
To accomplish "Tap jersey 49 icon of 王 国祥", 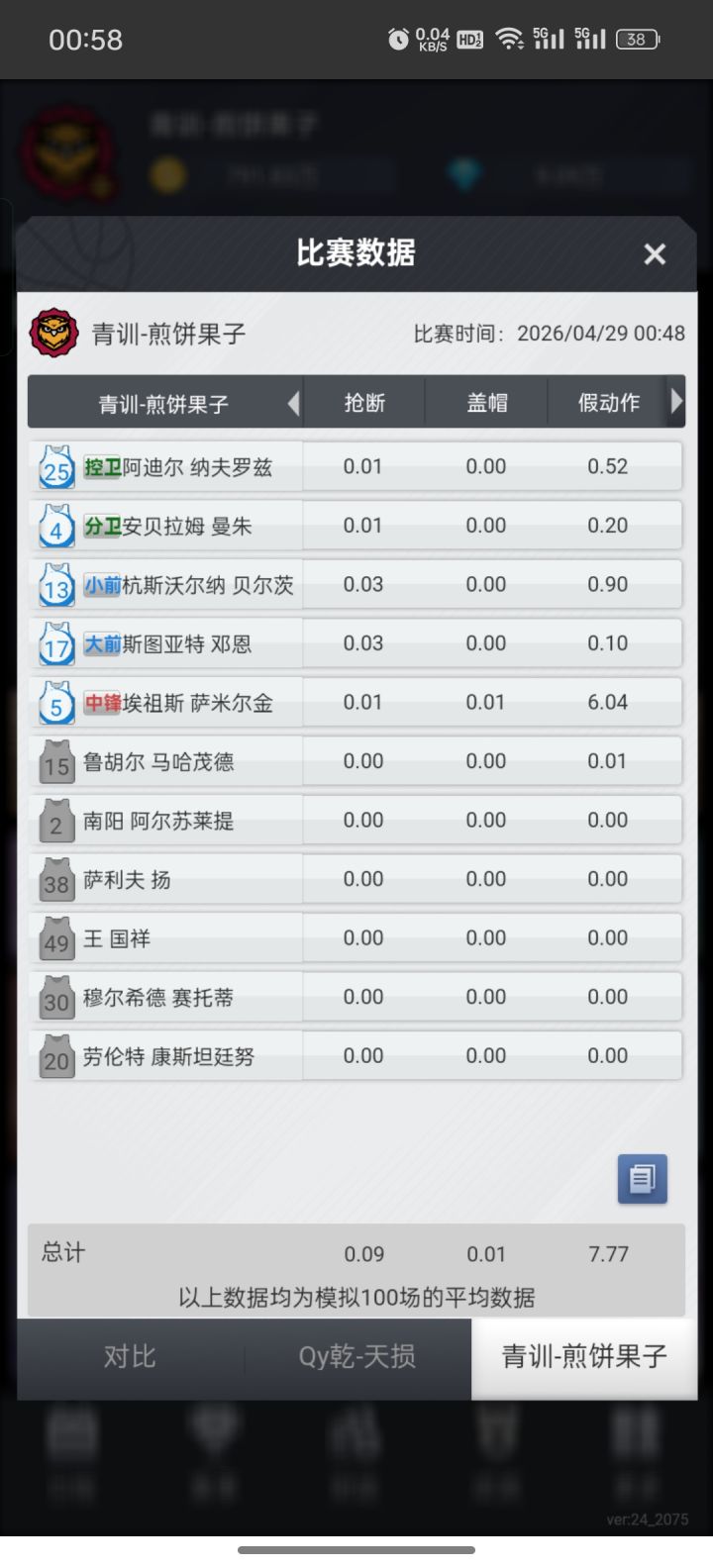I will pyautogui.click(x=56, y=937).
